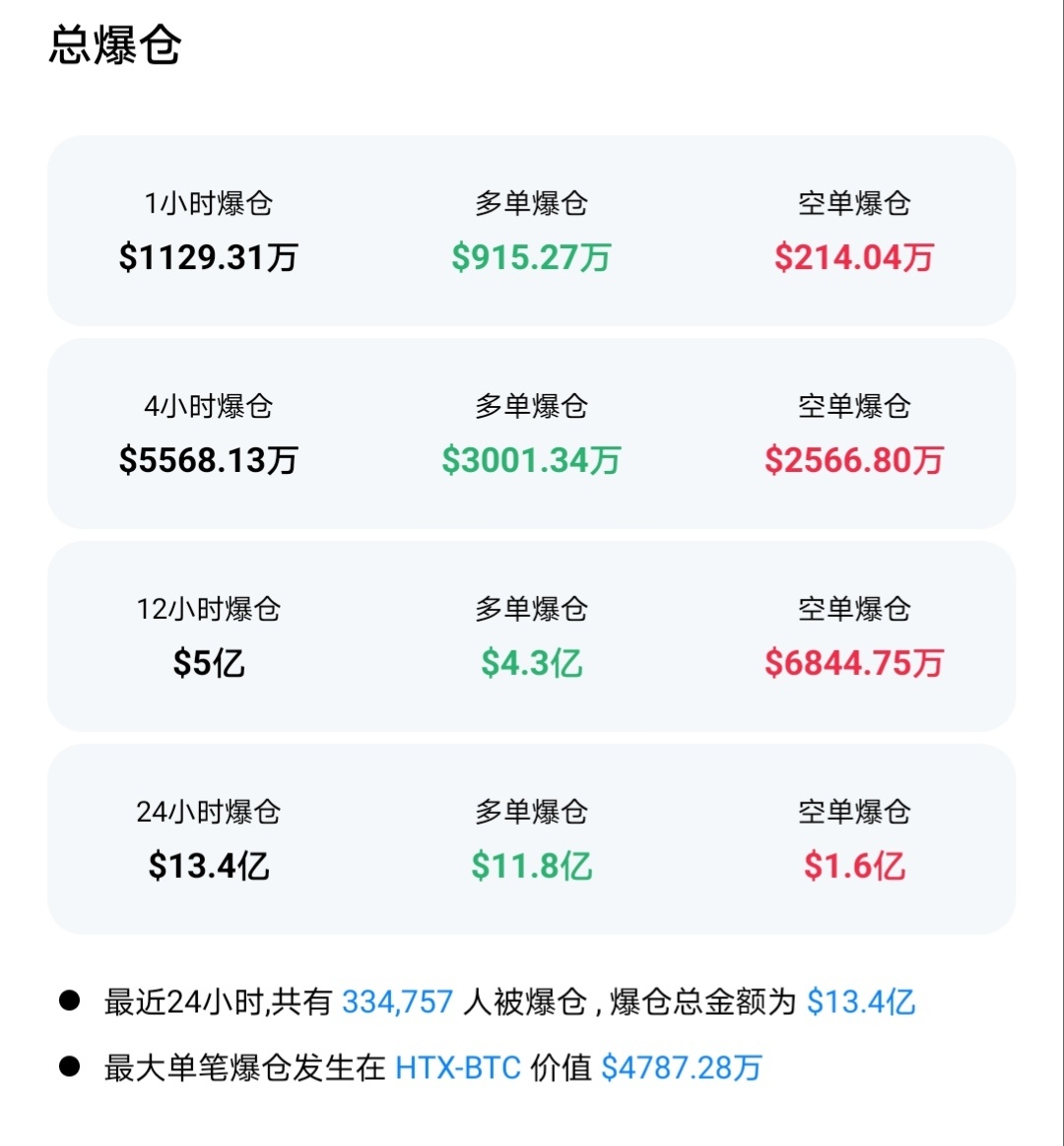Click the blue $13.4亿 total amount link

click(860, 1001)
